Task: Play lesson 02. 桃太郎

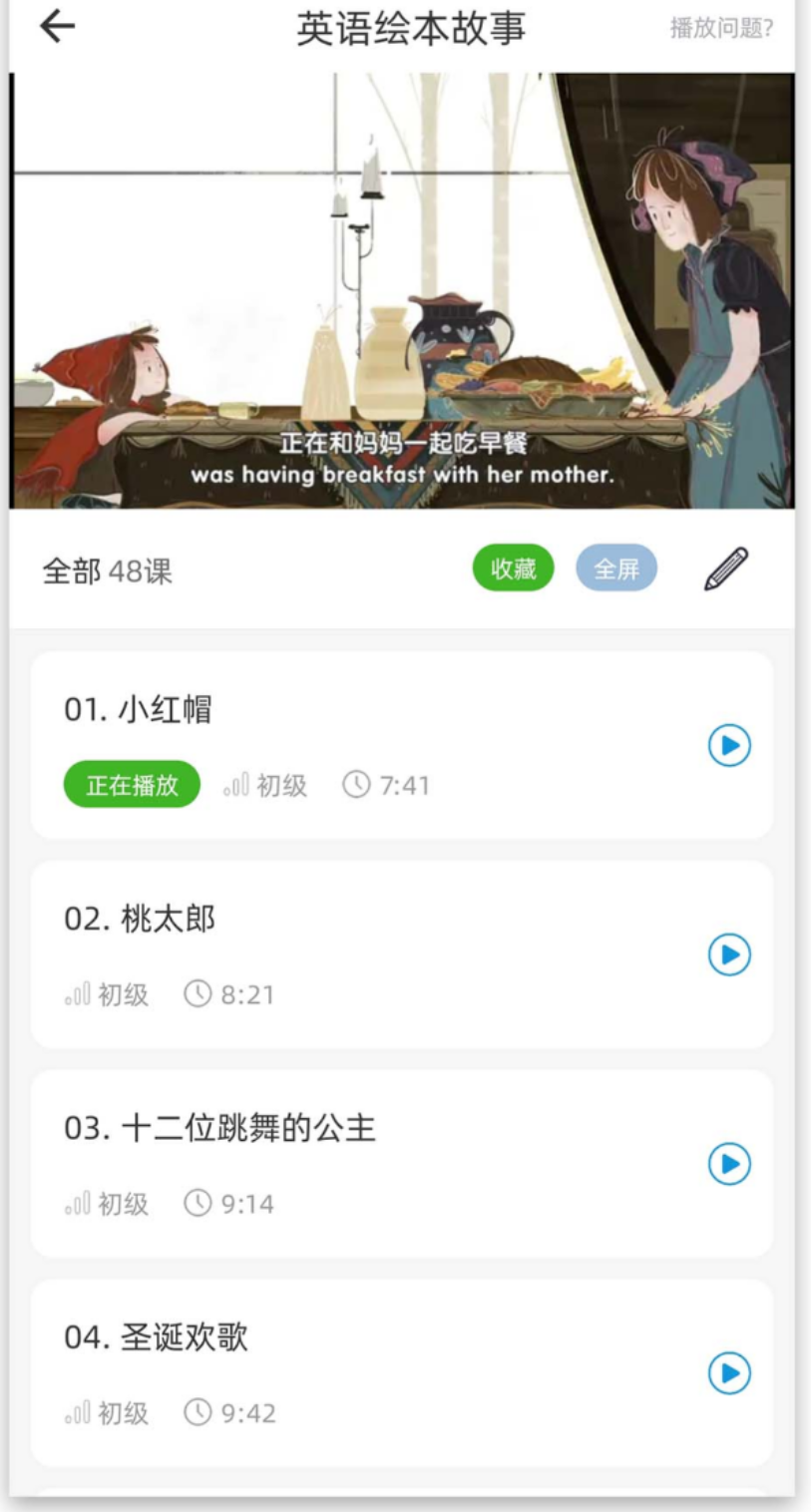Action: click(x=729, y=954)
